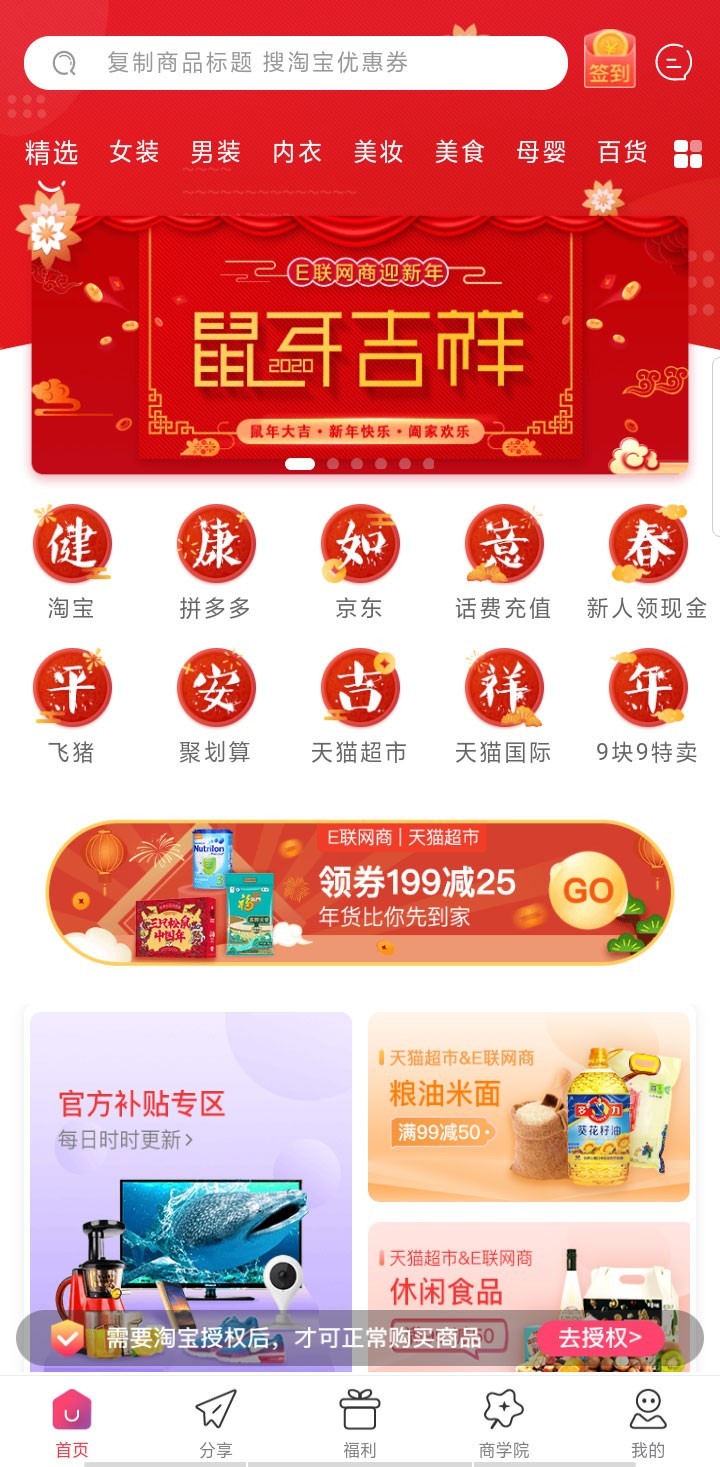
Task: Open the 淘宝 shortcut
Action: click(x=72, y=562)
